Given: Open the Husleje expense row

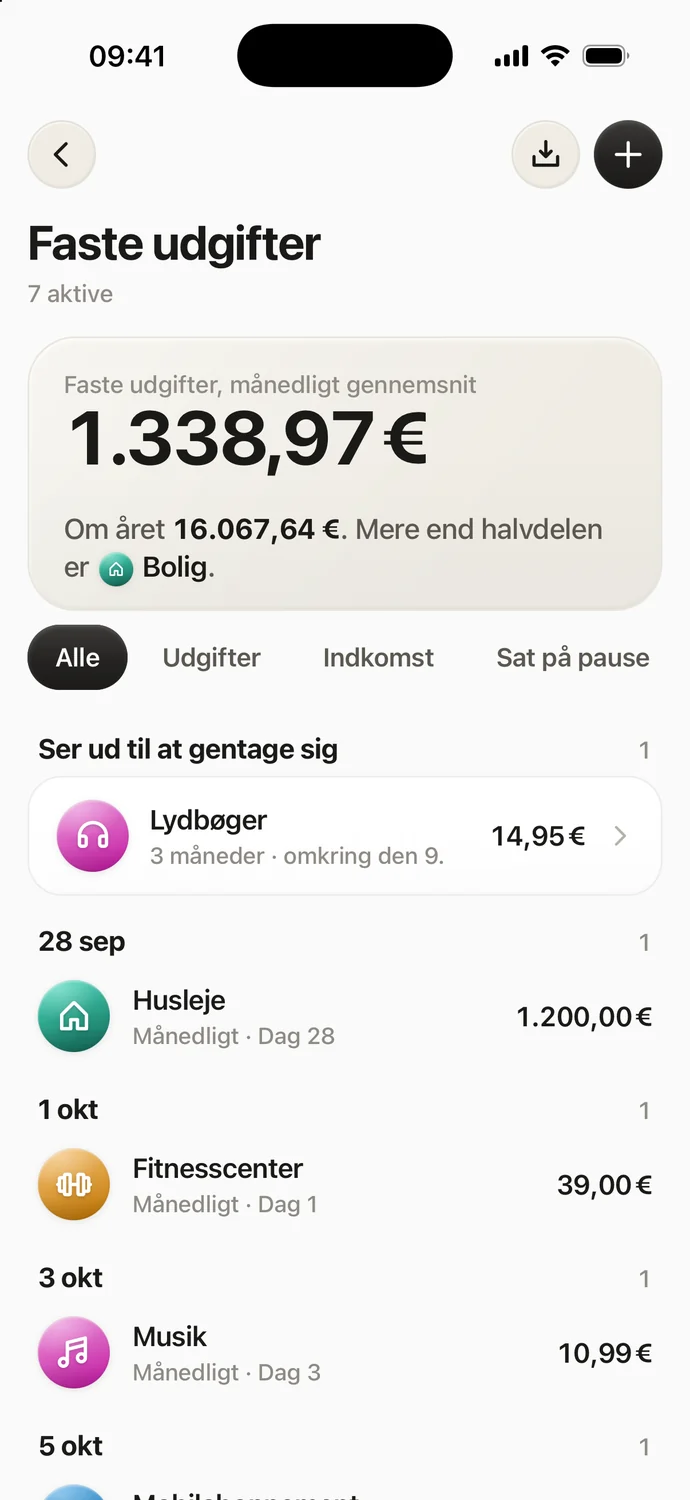Looking at the screenshot, I should [x=345, y=1017].
